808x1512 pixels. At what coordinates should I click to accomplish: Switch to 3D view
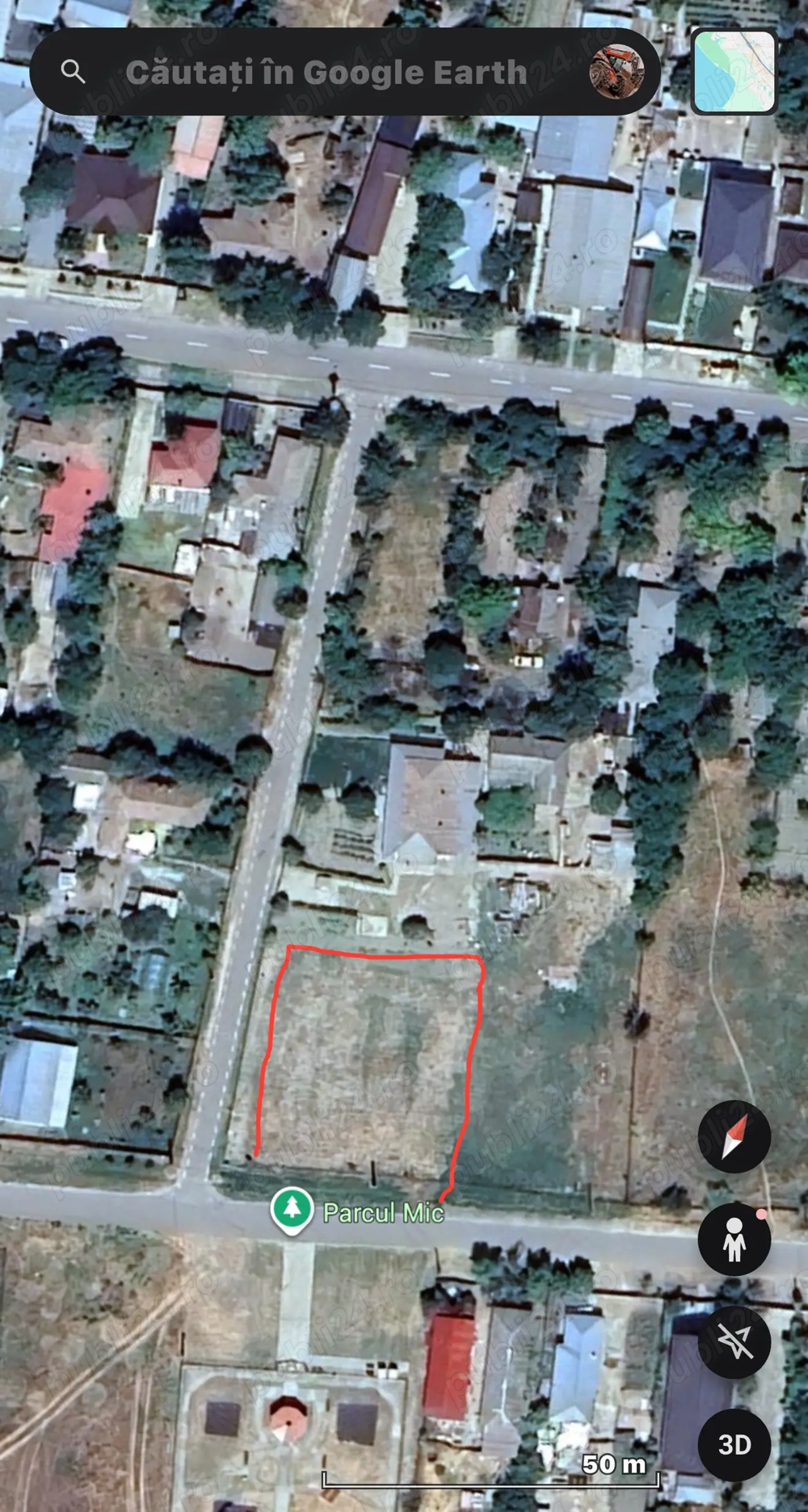[x=734, y=1445]
